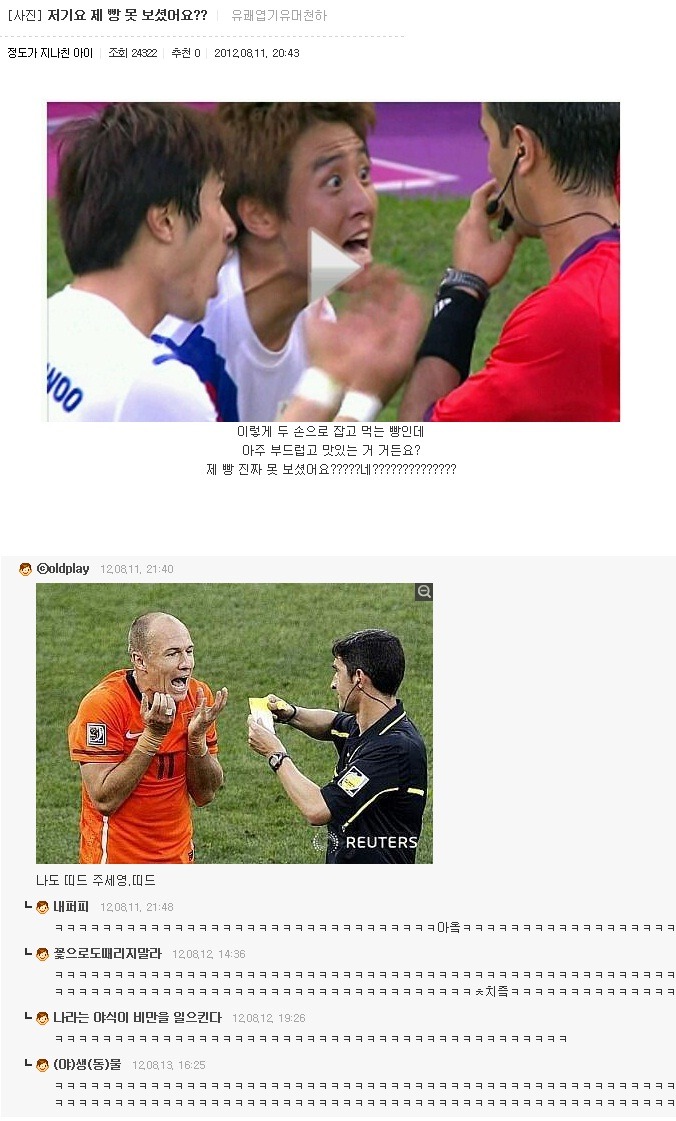Open the 유쾌엽기유머천하 board link
This screenshot has height=1121, width=676.
point(278,16)
